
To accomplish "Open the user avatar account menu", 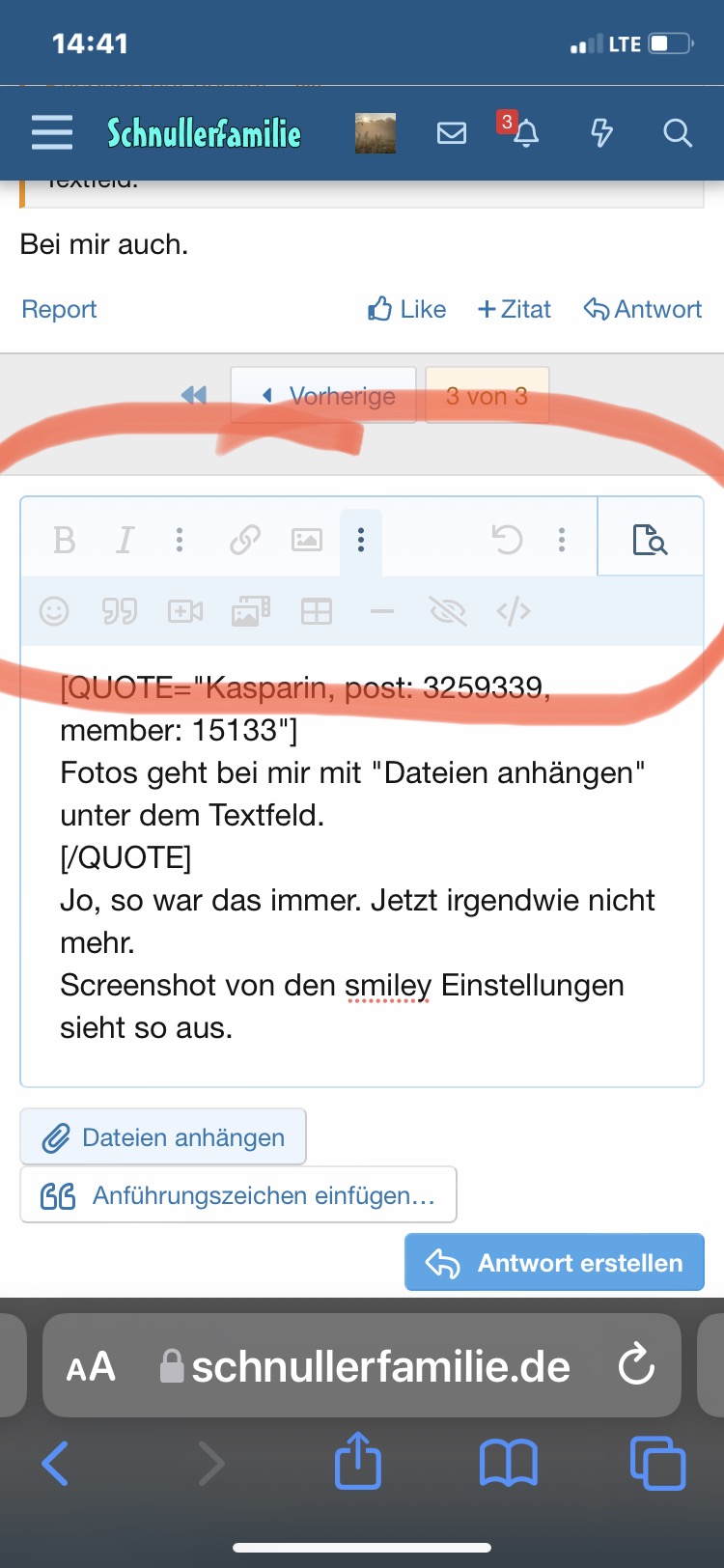I will click(376, 133).
